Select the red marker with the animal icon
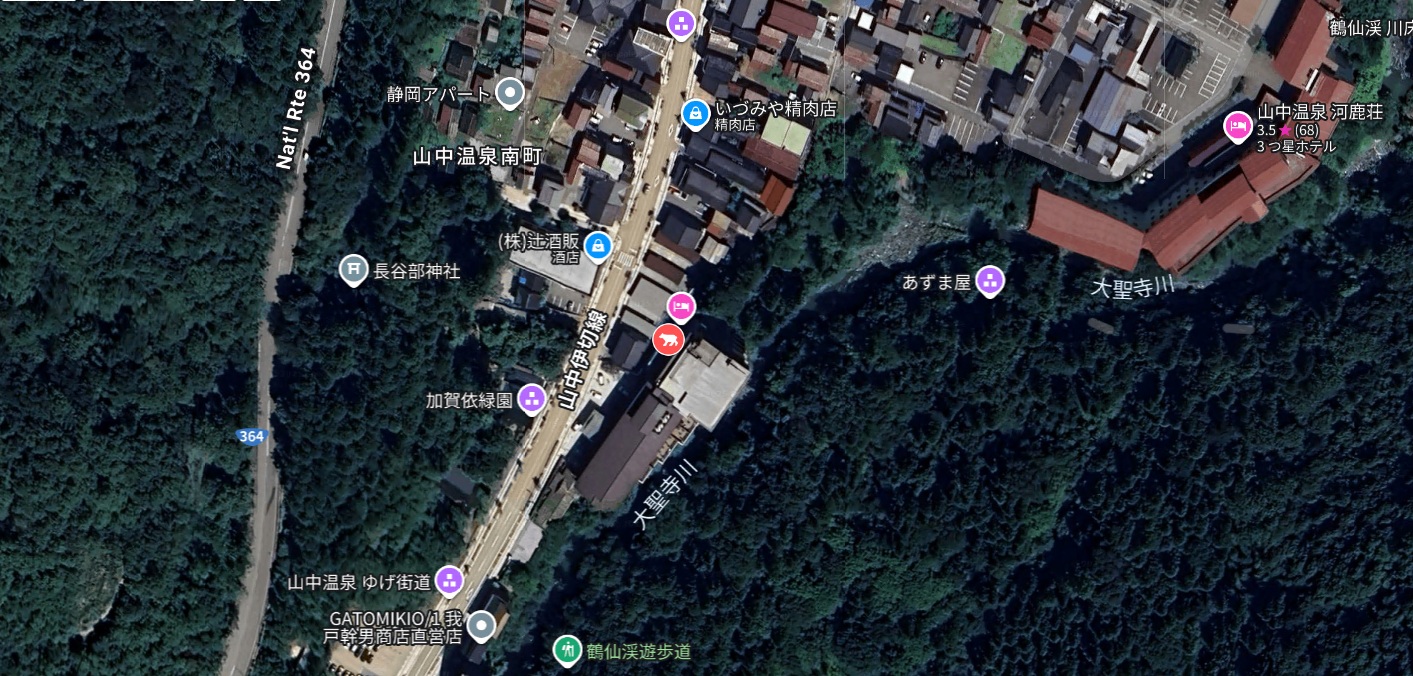 tap(668, 339)
